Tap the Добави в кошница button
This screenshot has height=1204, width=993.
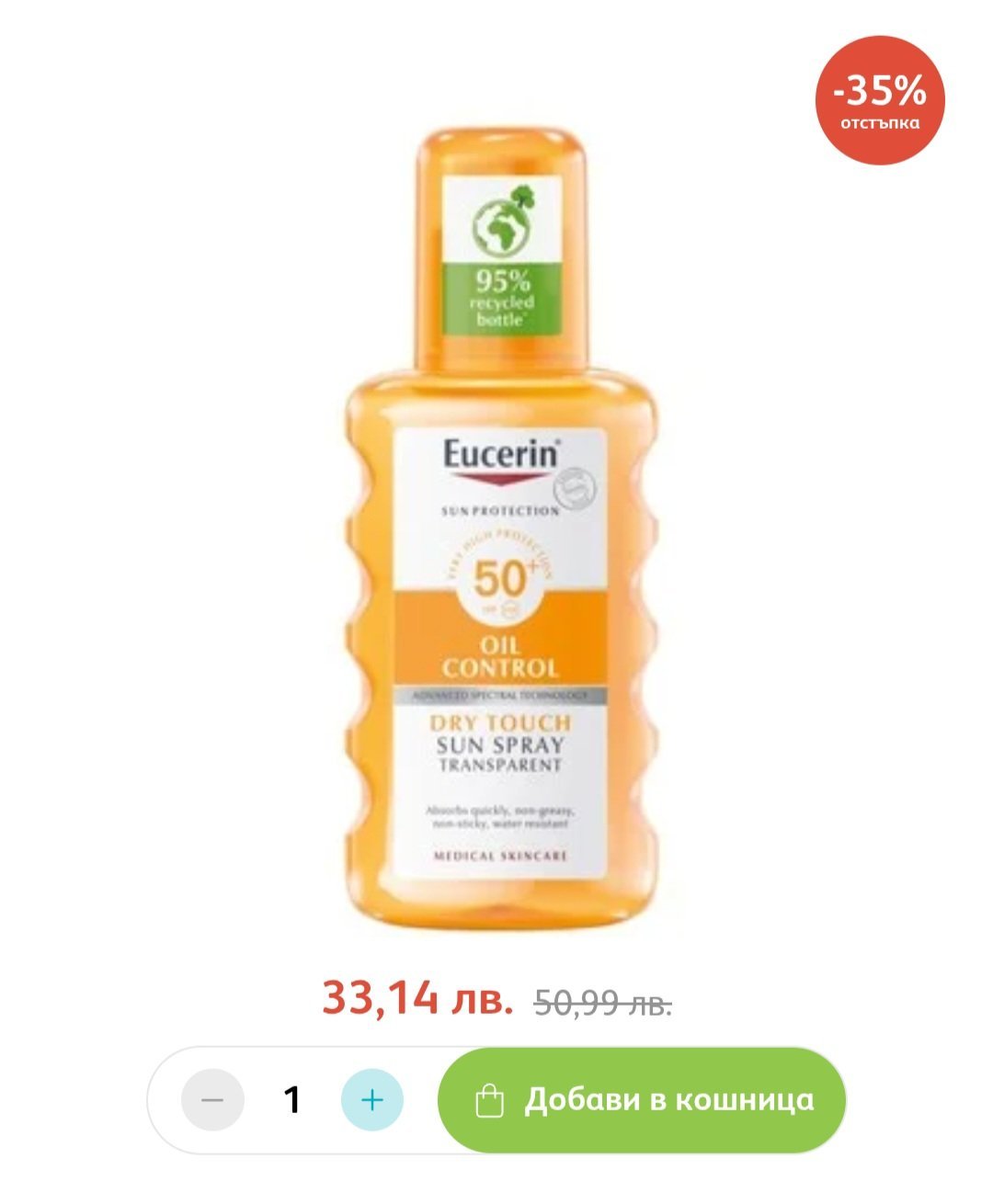pos(643,1099)
